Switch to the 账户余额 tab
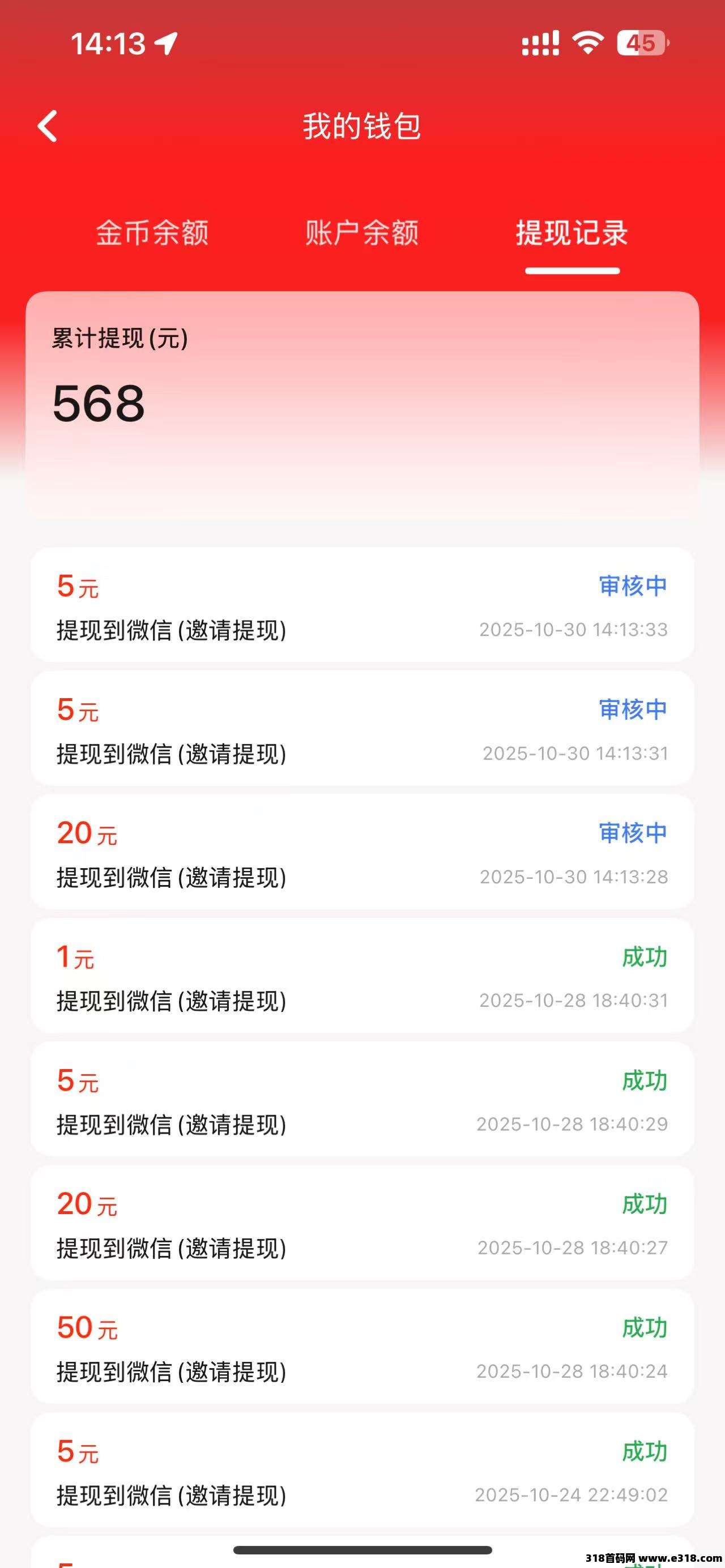This screenshot has height=1568, width=725. tap(362, 234)
